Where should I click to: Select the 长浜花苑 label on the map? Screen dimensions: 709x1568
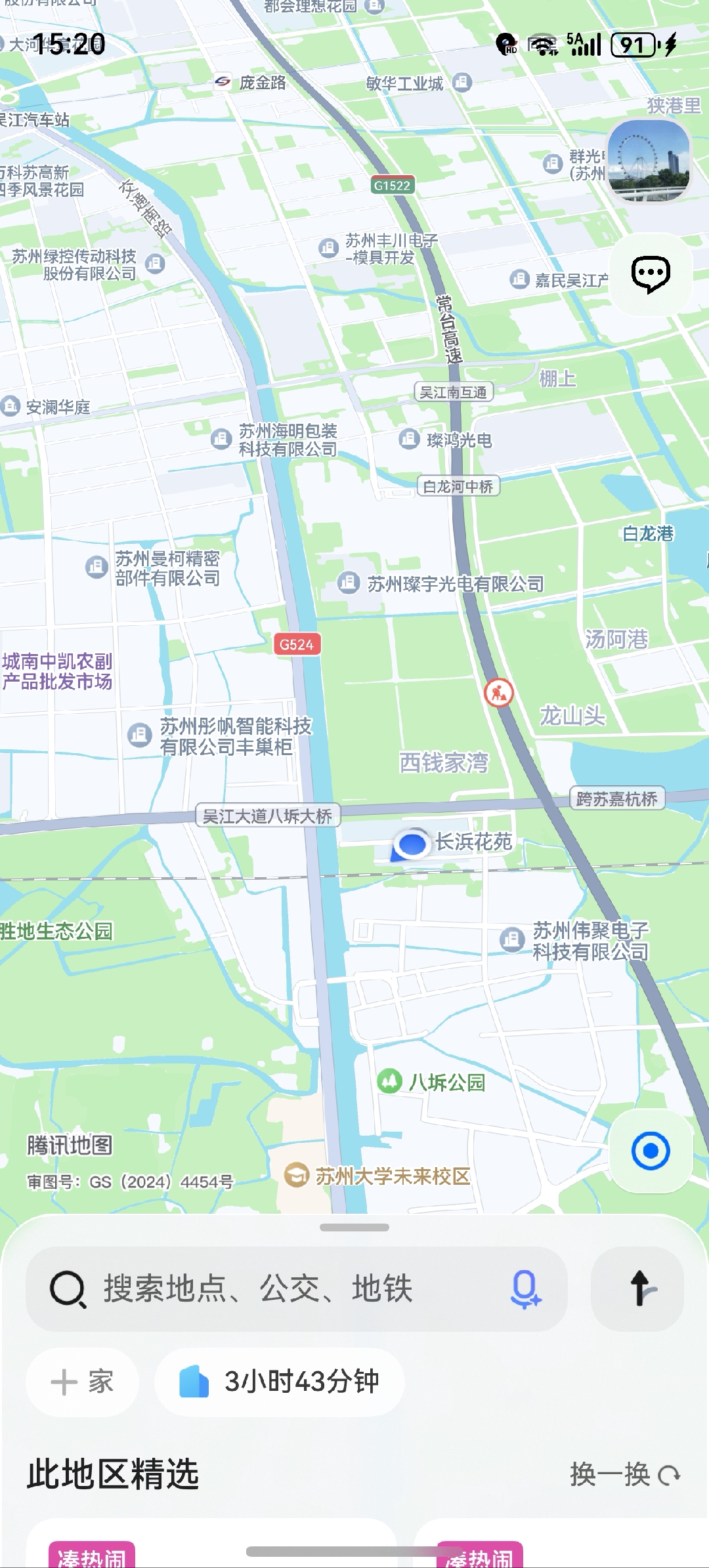pyautogui.click(x=473, y=841)
